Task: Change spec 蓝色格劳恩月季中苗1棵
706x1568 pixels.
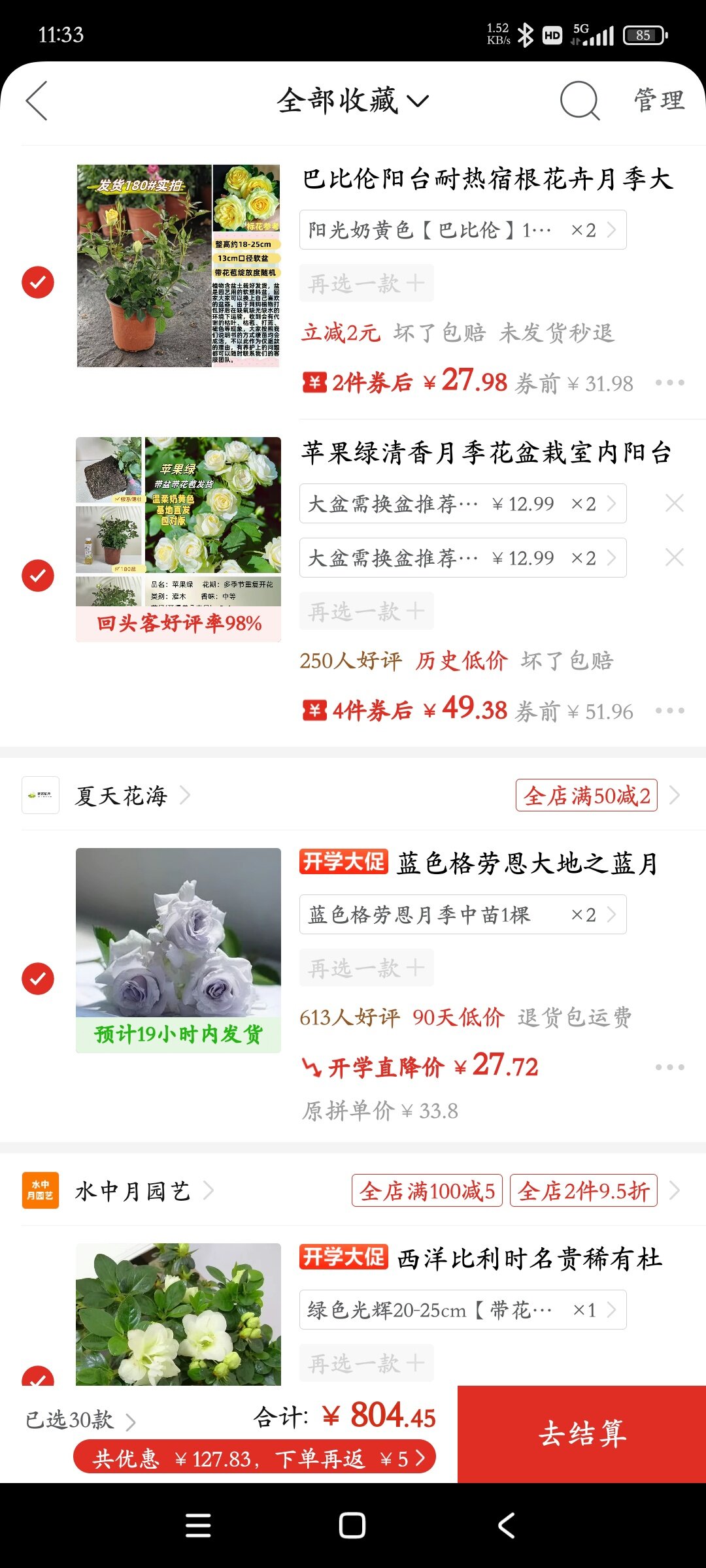Action: [462, 915]
